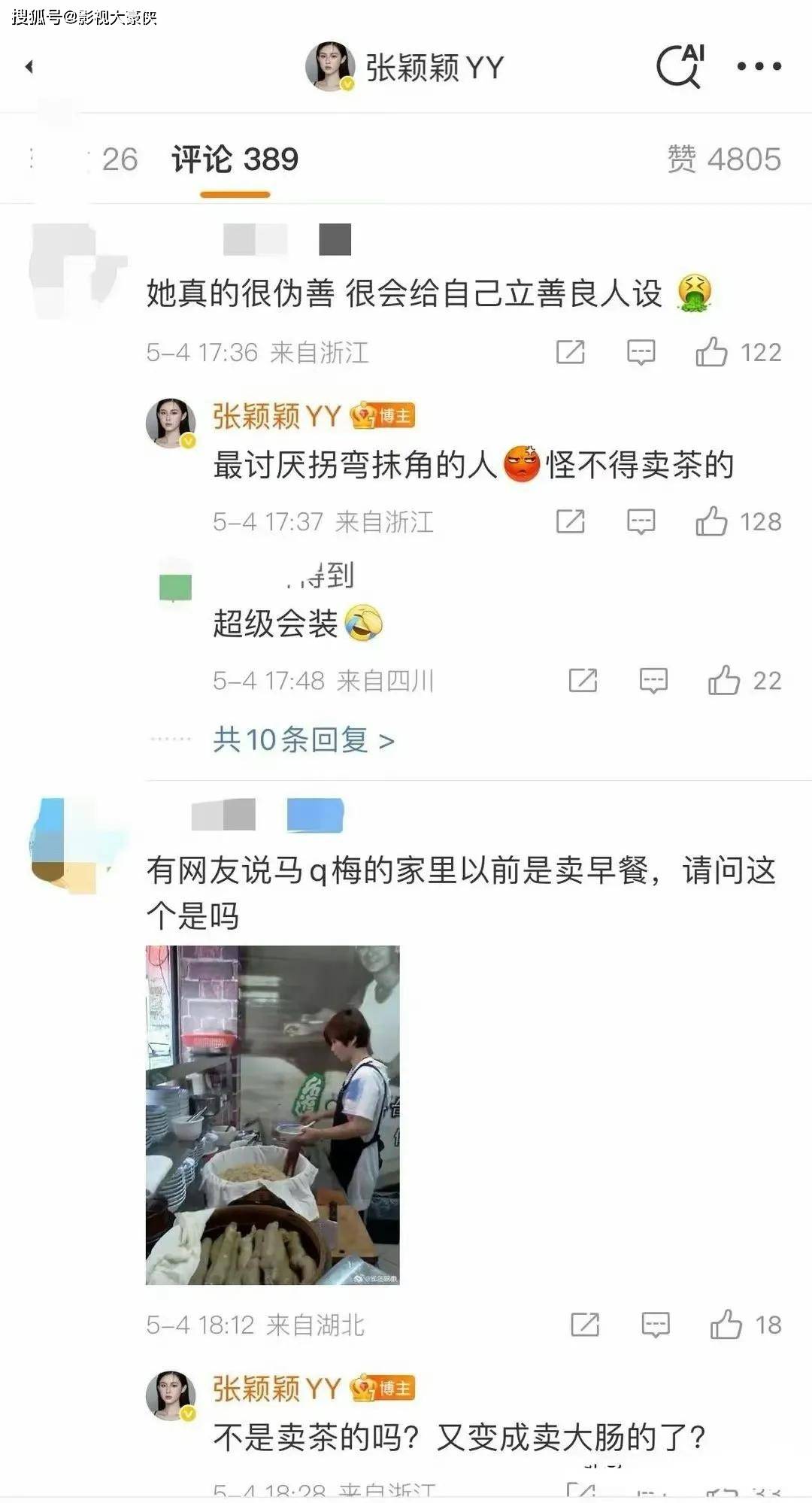Open 张颖颖YY name on 不是卖茶的吗 reply
The image size is (812, 1503).
point(277,1389)
